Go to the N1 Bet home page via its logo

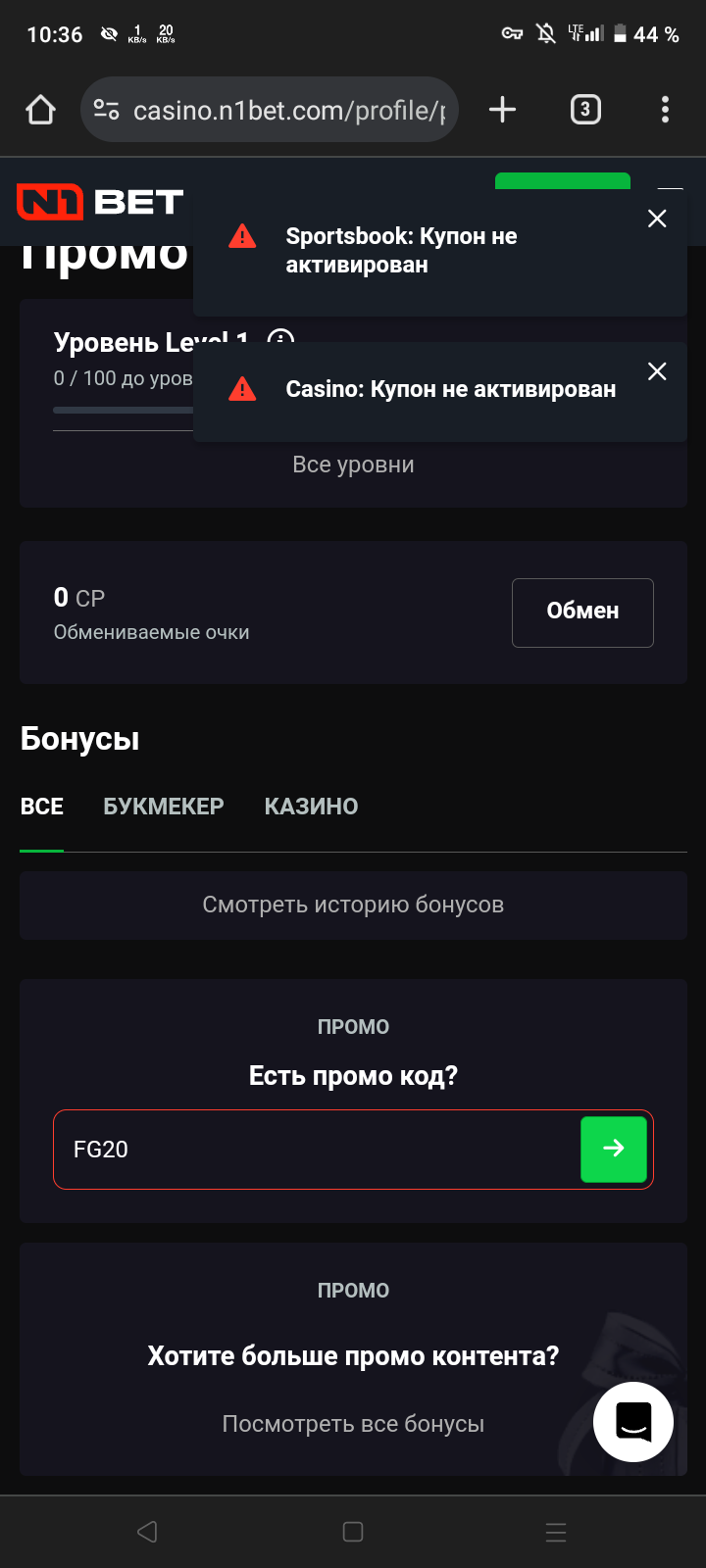(100, 202)
